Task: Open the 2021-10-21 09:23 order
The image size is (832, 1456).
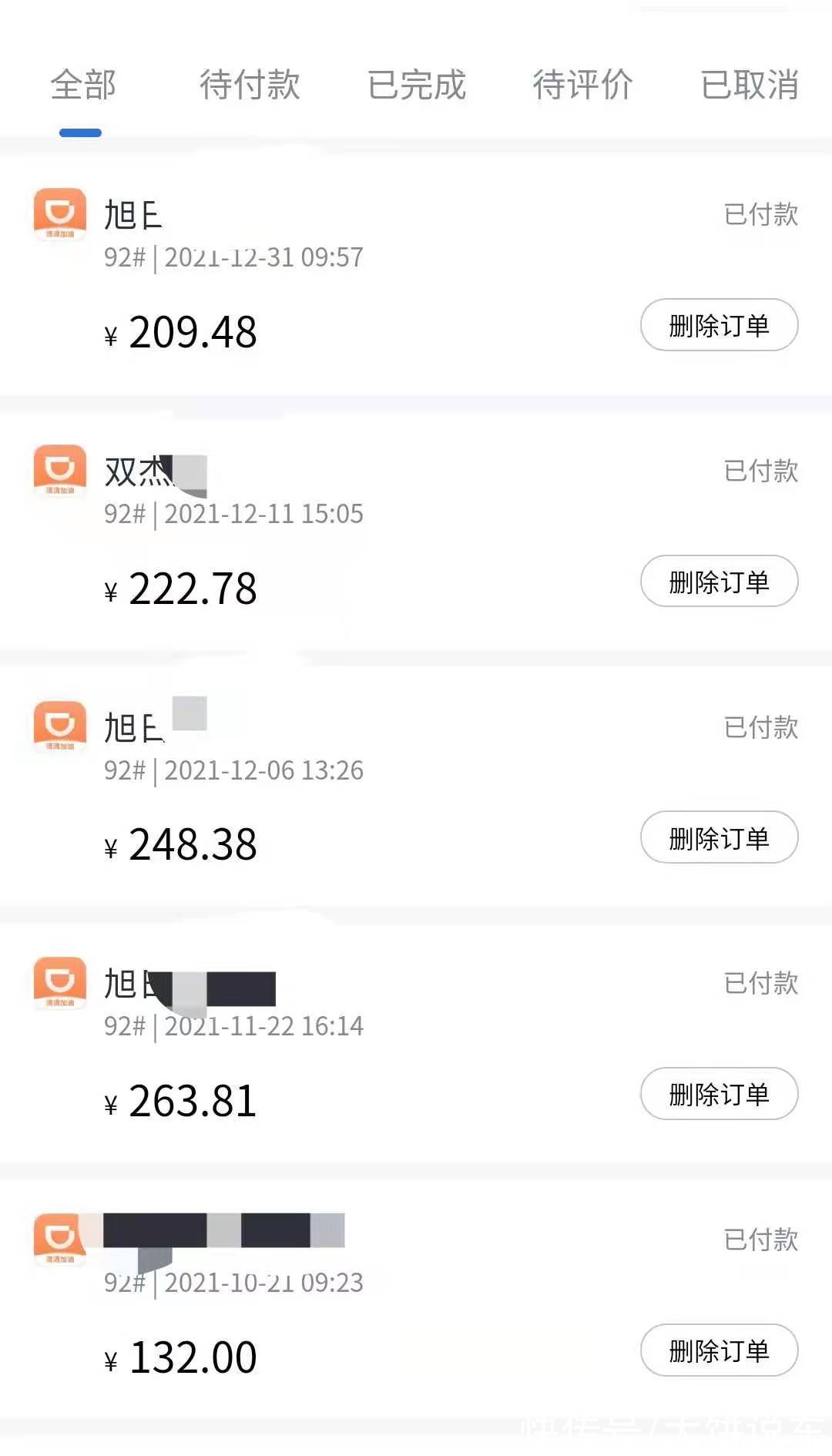Action: (x=416, y=1300)
